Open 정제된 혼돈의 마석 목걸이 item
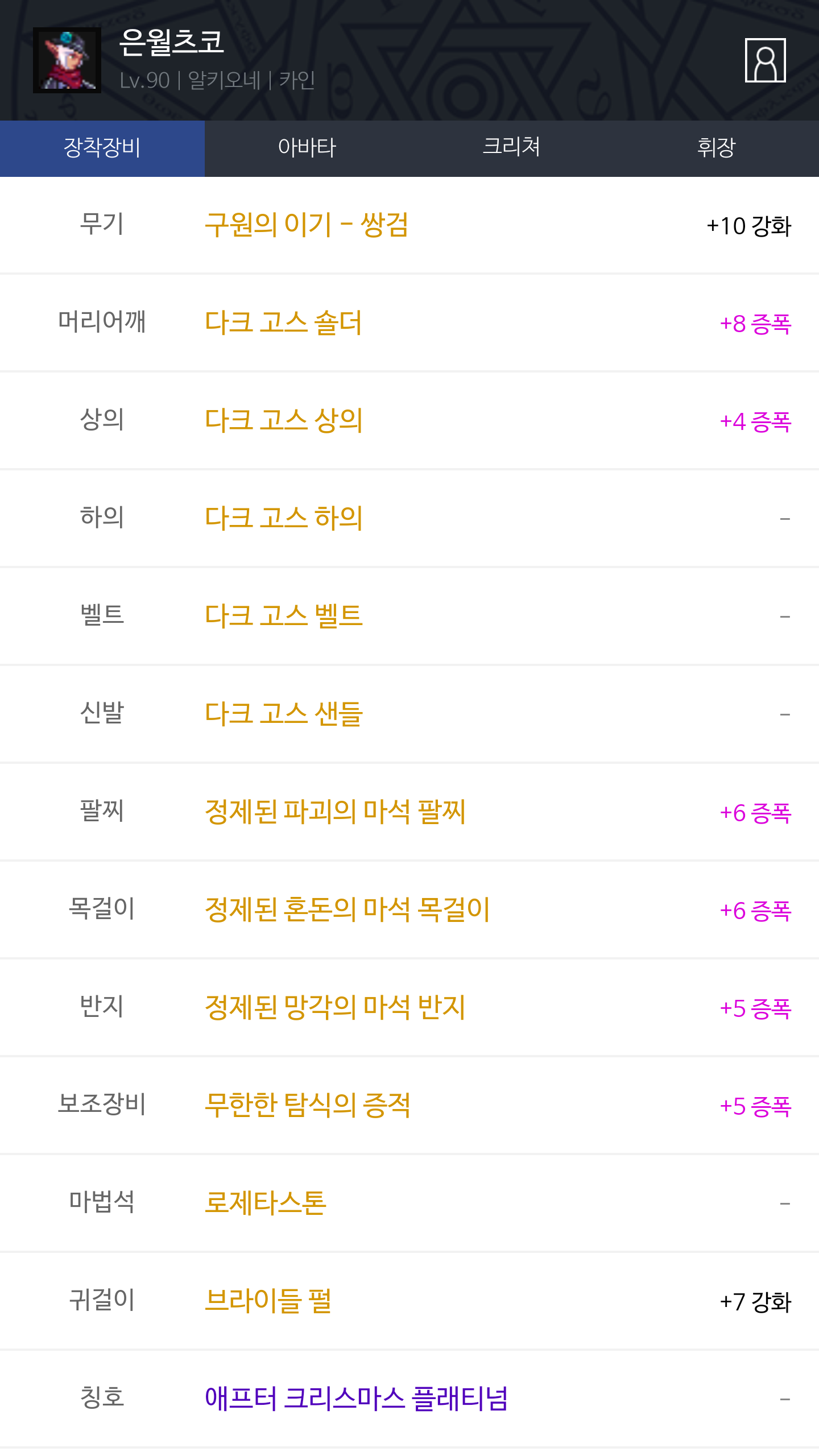The width and height of the screenshot is (819, 1456). (x=347, y=910)
